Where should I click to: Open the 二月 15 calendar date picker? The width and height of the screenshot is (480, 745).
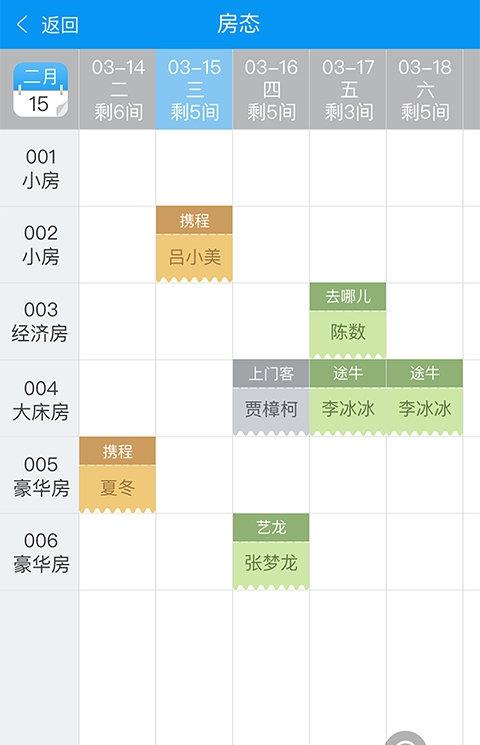pos(40,90)
